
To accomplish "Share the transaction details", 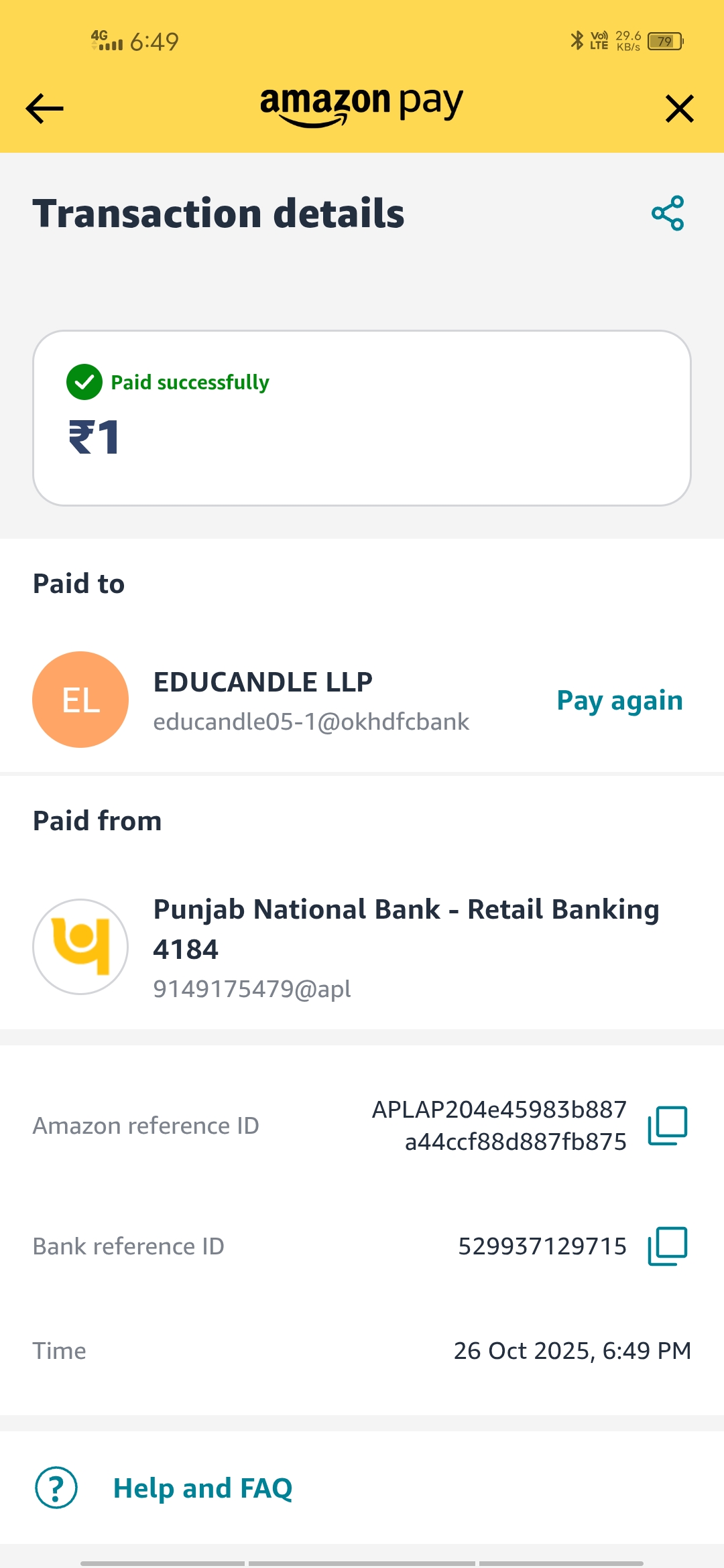I will coord(668,214).
